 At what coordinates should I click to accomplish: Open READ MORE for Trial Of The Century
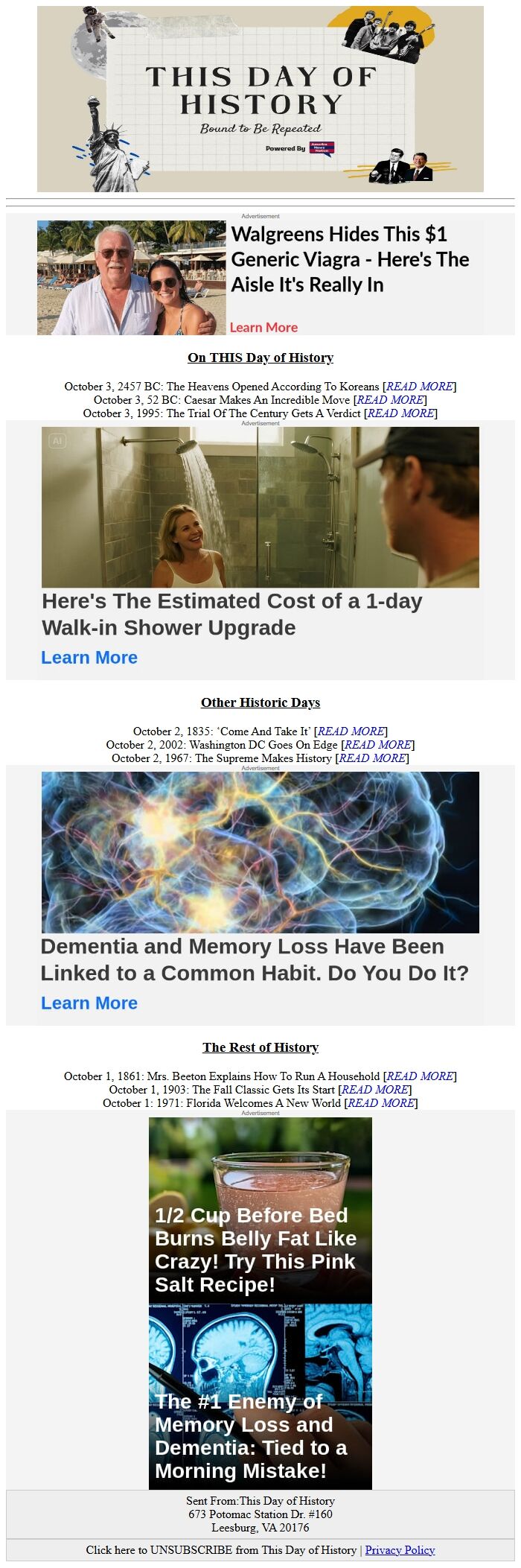point(400,413)
